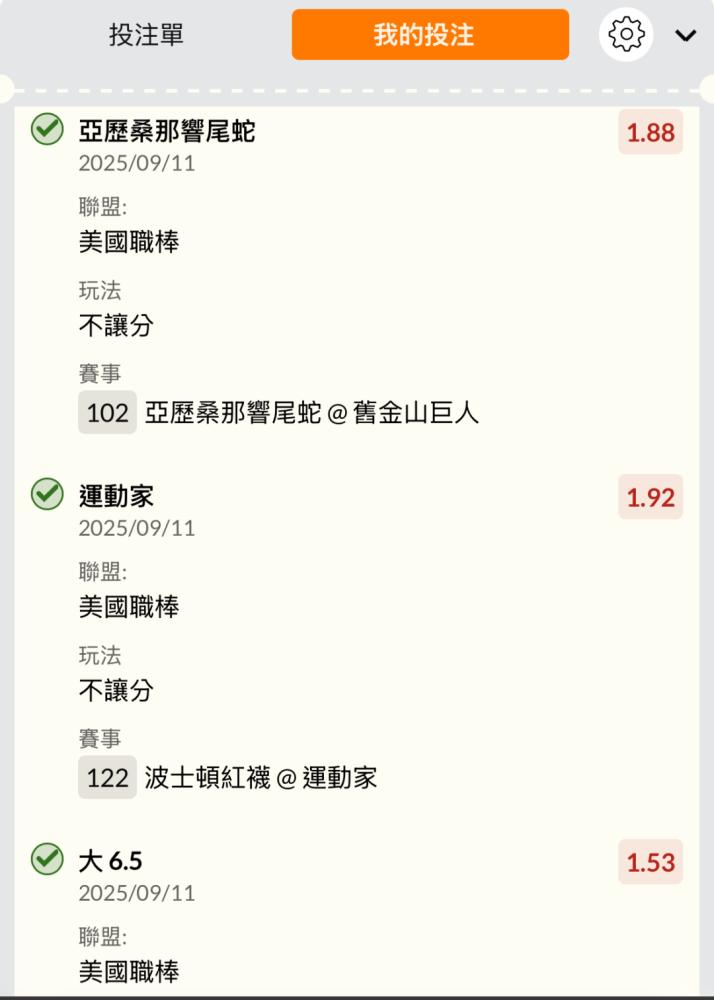Switch to the 投注單 tab
714x1000 pixels.
(x=146, y=34)
